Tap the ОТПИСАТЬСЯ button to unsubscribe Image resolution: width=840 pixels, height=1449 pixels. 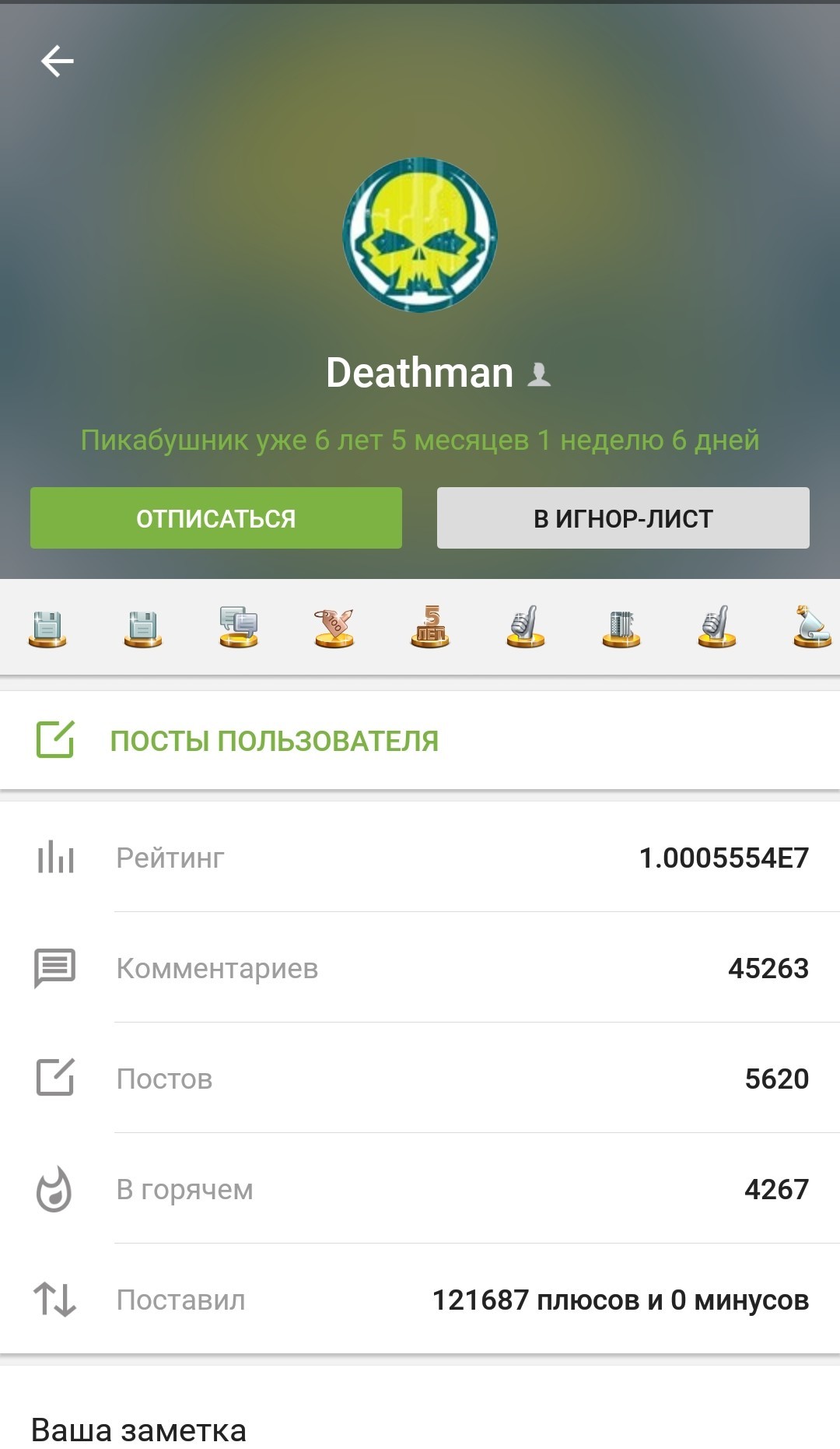click(216, 518)
